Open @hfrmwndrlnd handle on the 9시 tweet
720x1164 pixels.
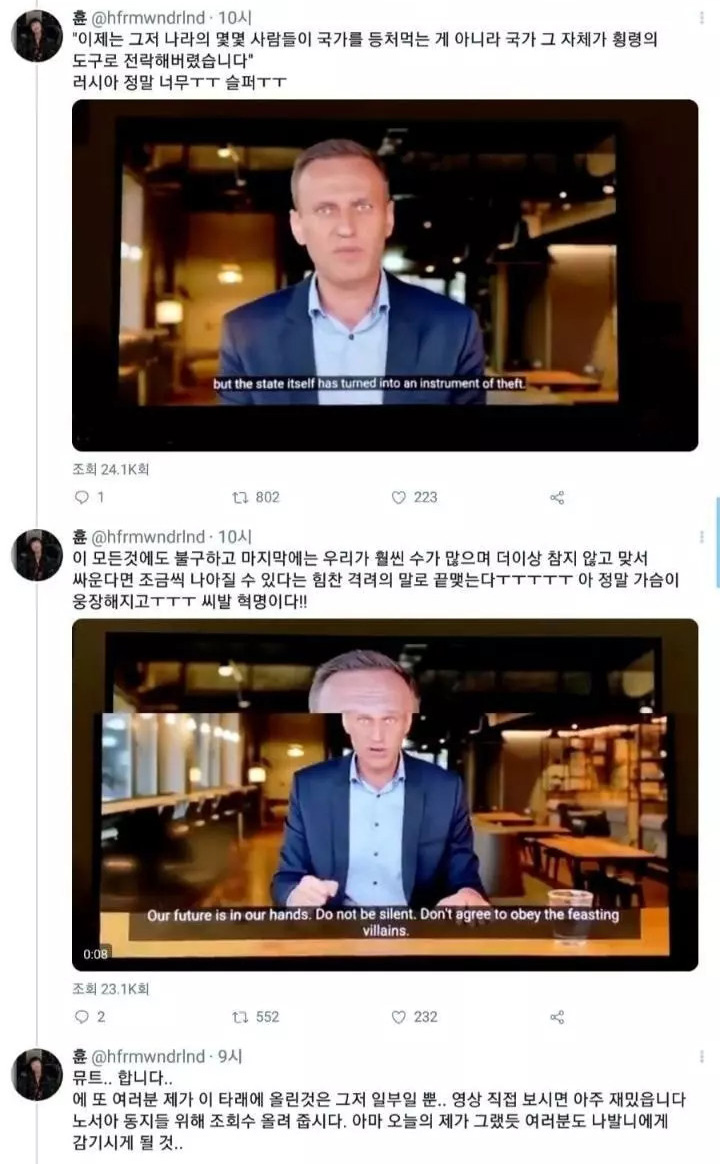point(148,1056)
